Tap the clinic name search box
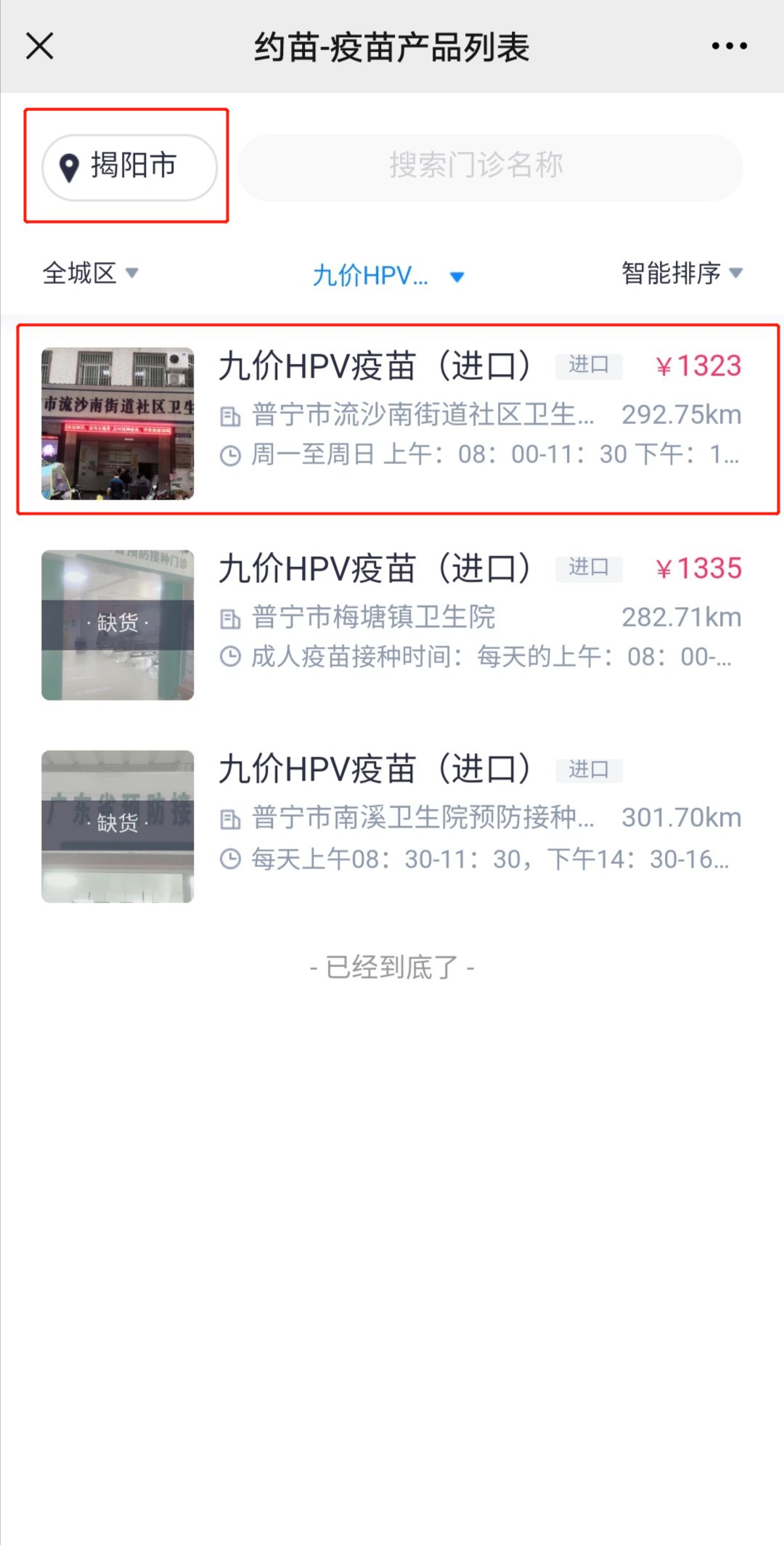Screen dimensions: 784x1545 (490, 167)
